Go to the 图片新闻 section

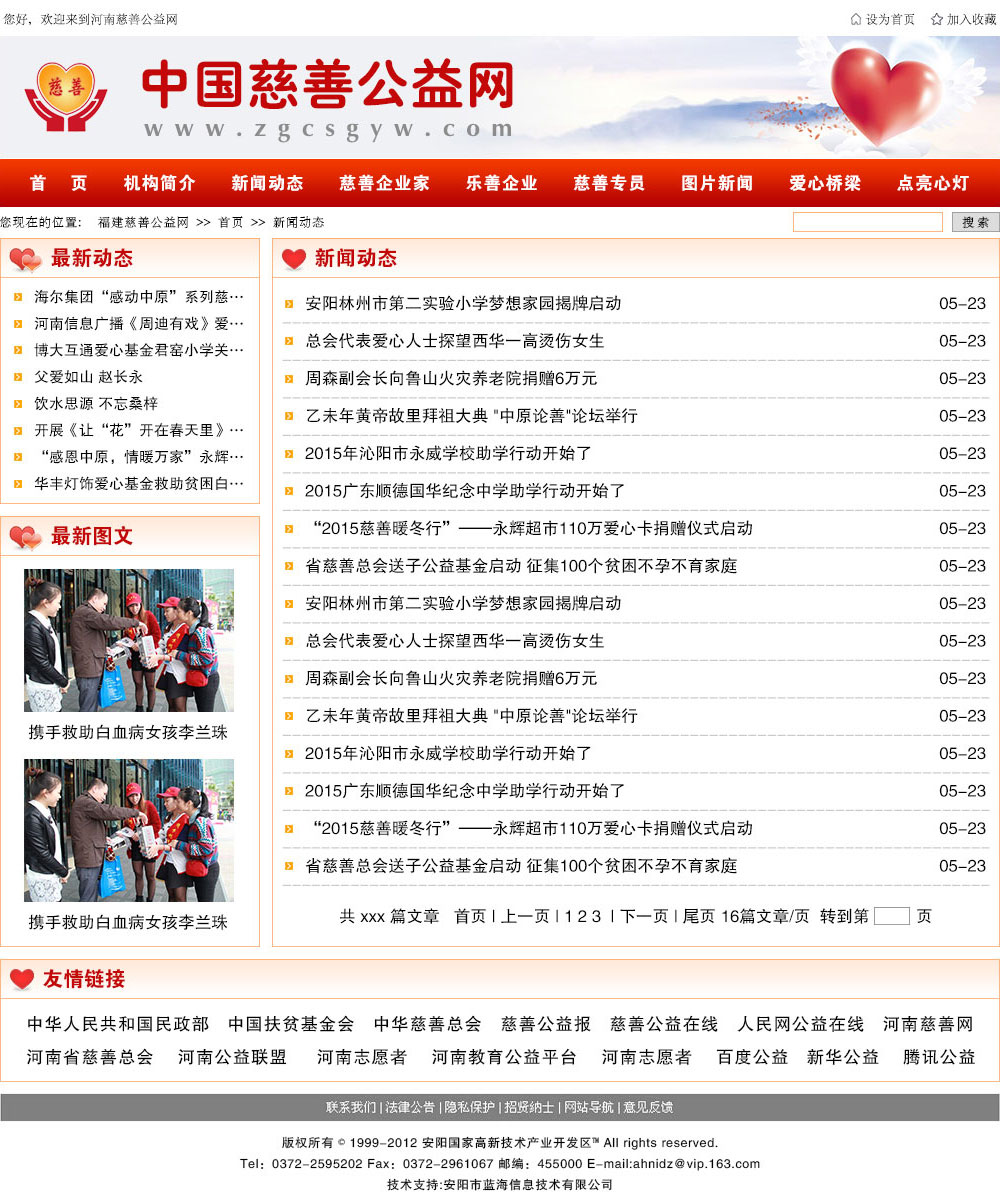(716, 183)
